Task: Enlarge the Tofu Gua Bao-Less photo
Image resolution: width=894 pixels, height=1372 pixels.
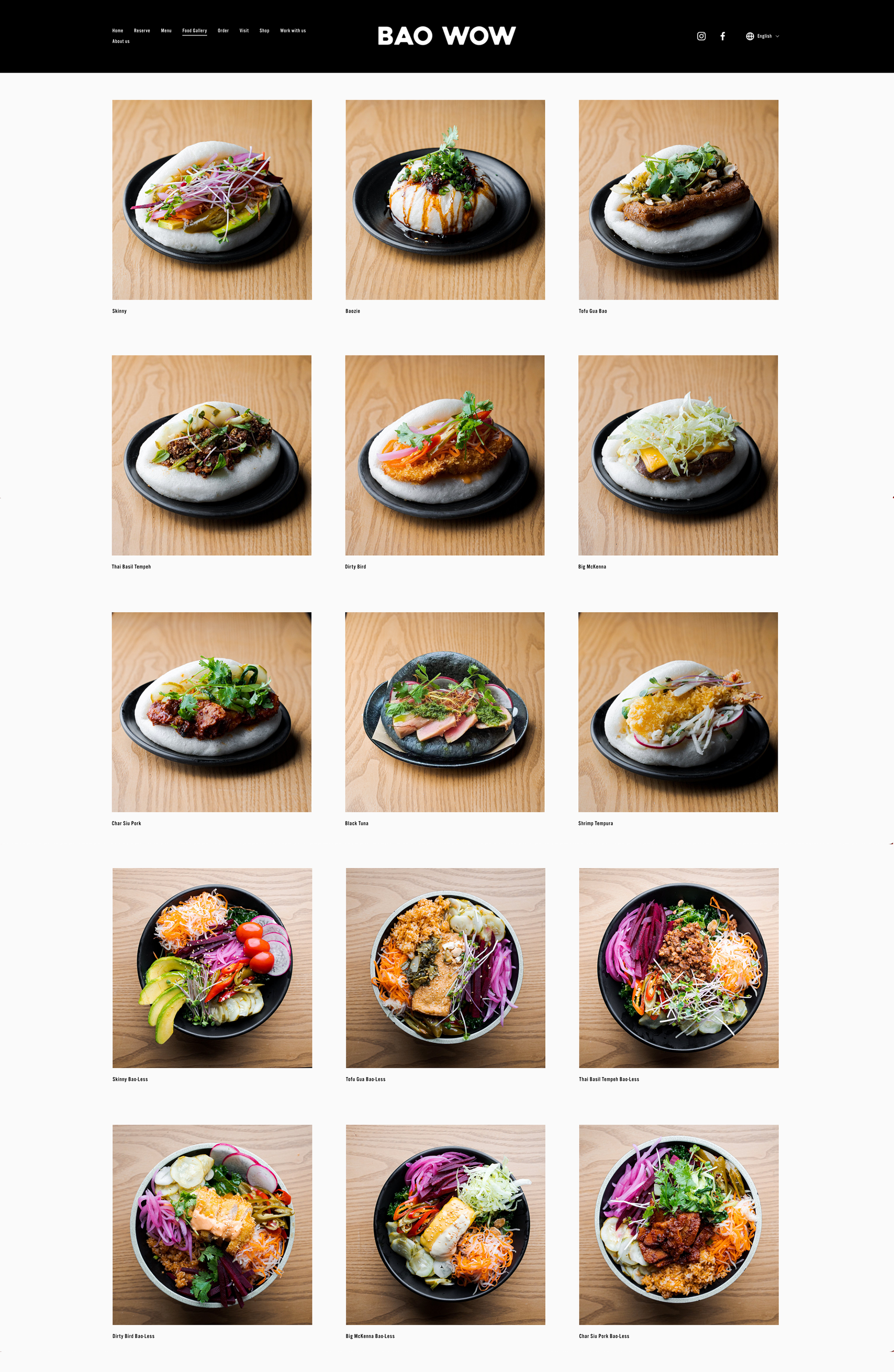Action: point(445,968)
